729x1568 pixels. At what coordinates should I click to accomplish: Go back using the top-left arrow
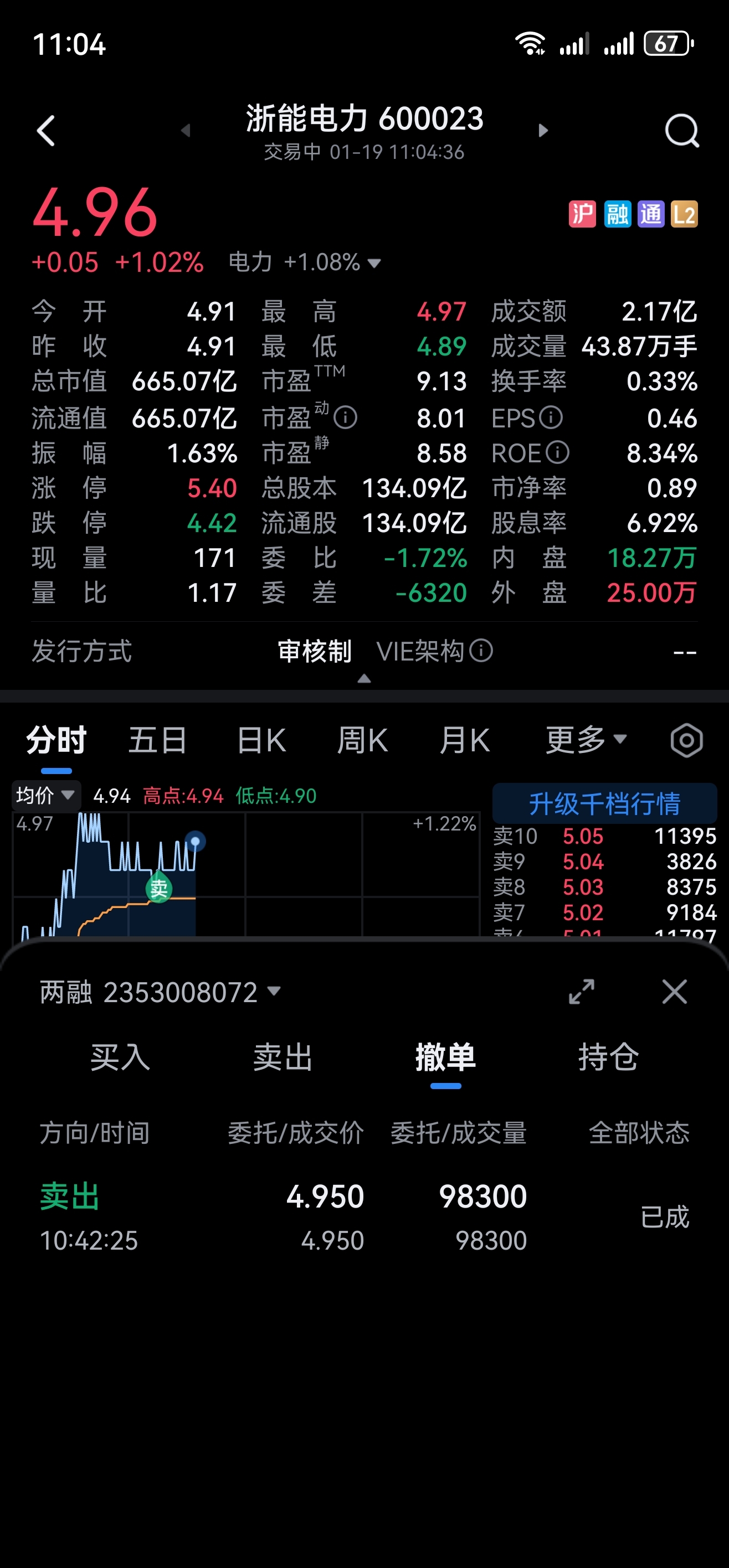click(x=47, y=130)
